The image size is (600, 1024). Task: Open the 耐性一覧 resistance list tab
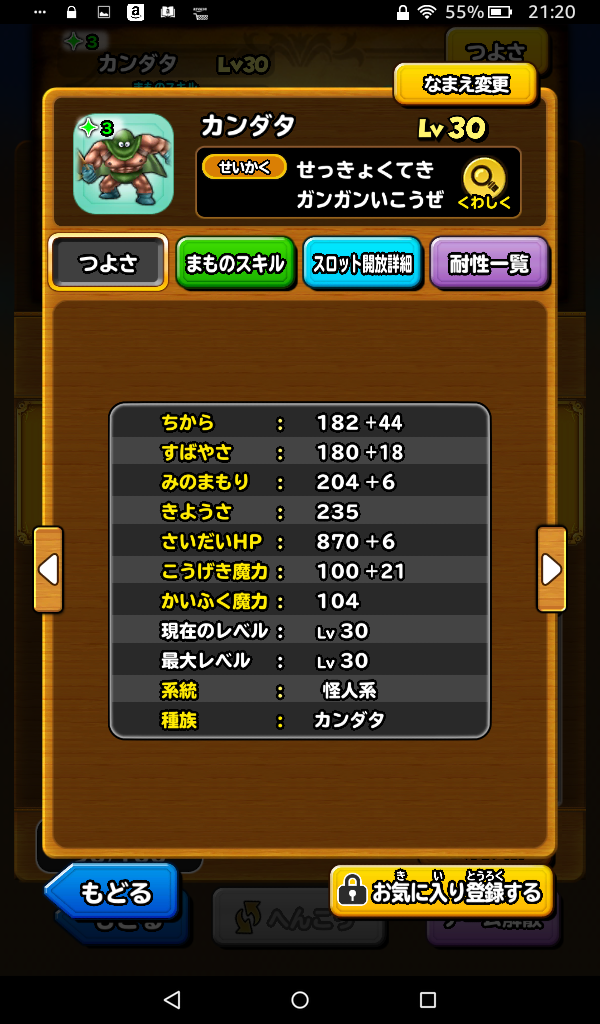(x=489, y=264)
